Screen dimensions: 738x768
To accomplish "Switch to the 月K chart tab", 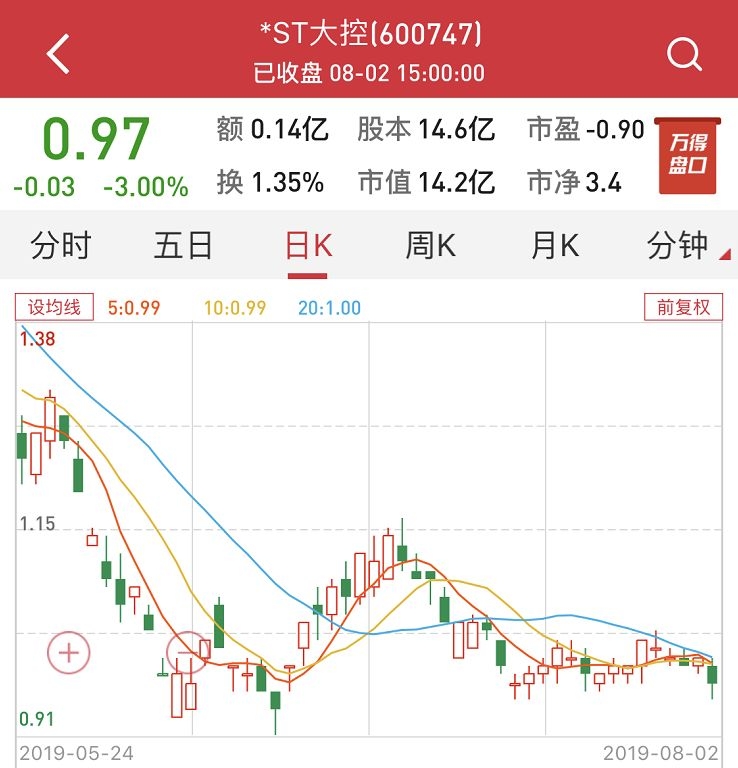I will coord(554,245).
